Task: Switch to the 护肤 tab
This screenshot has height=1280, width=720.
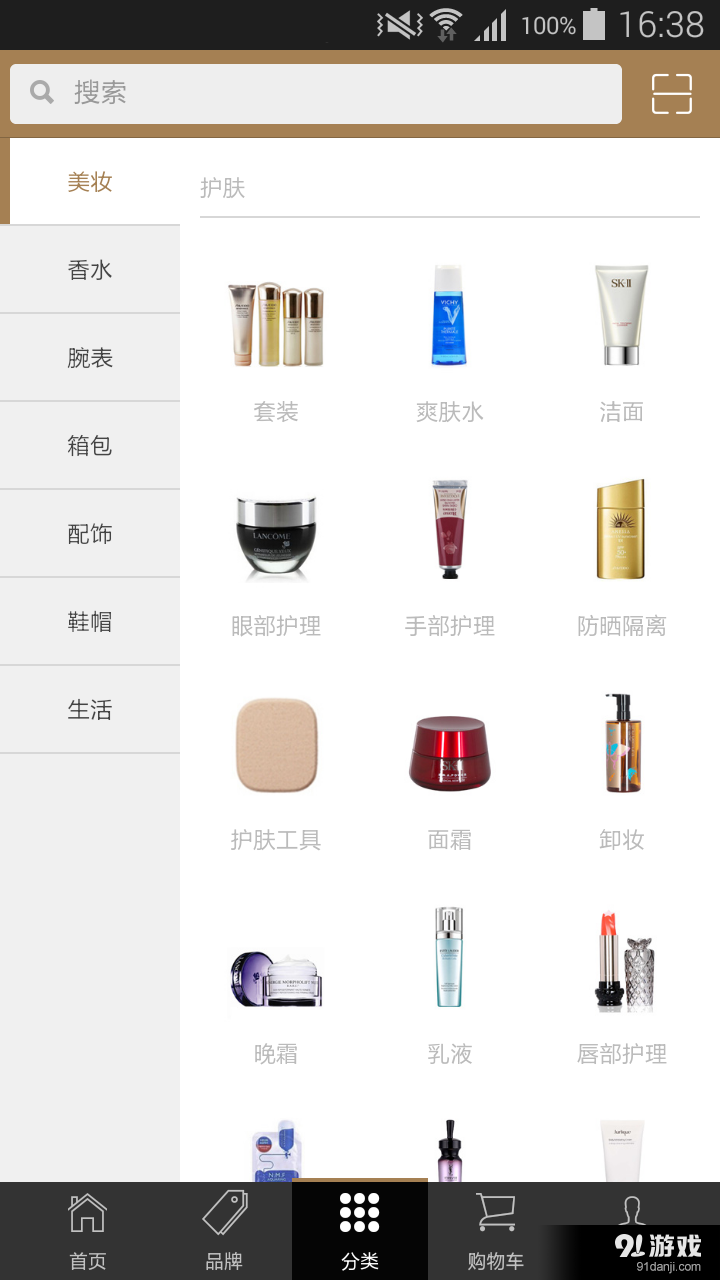Action: 223,187
